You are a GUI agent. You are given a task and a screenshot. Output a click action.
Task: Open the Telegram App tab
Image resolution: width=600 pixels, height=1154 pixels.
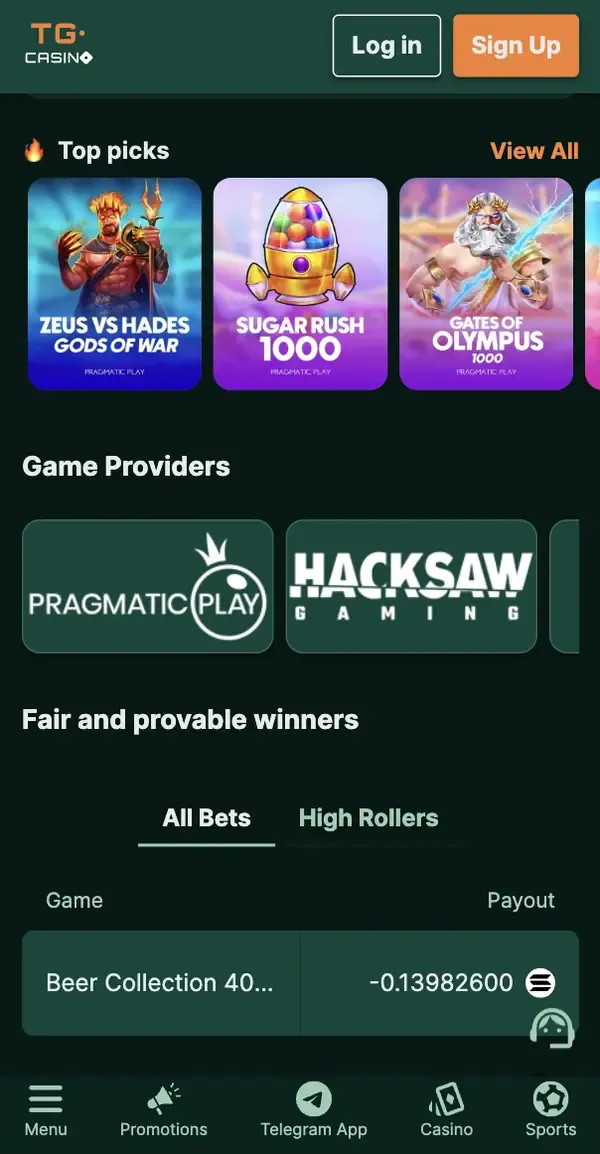click(x=314, y=1110)
